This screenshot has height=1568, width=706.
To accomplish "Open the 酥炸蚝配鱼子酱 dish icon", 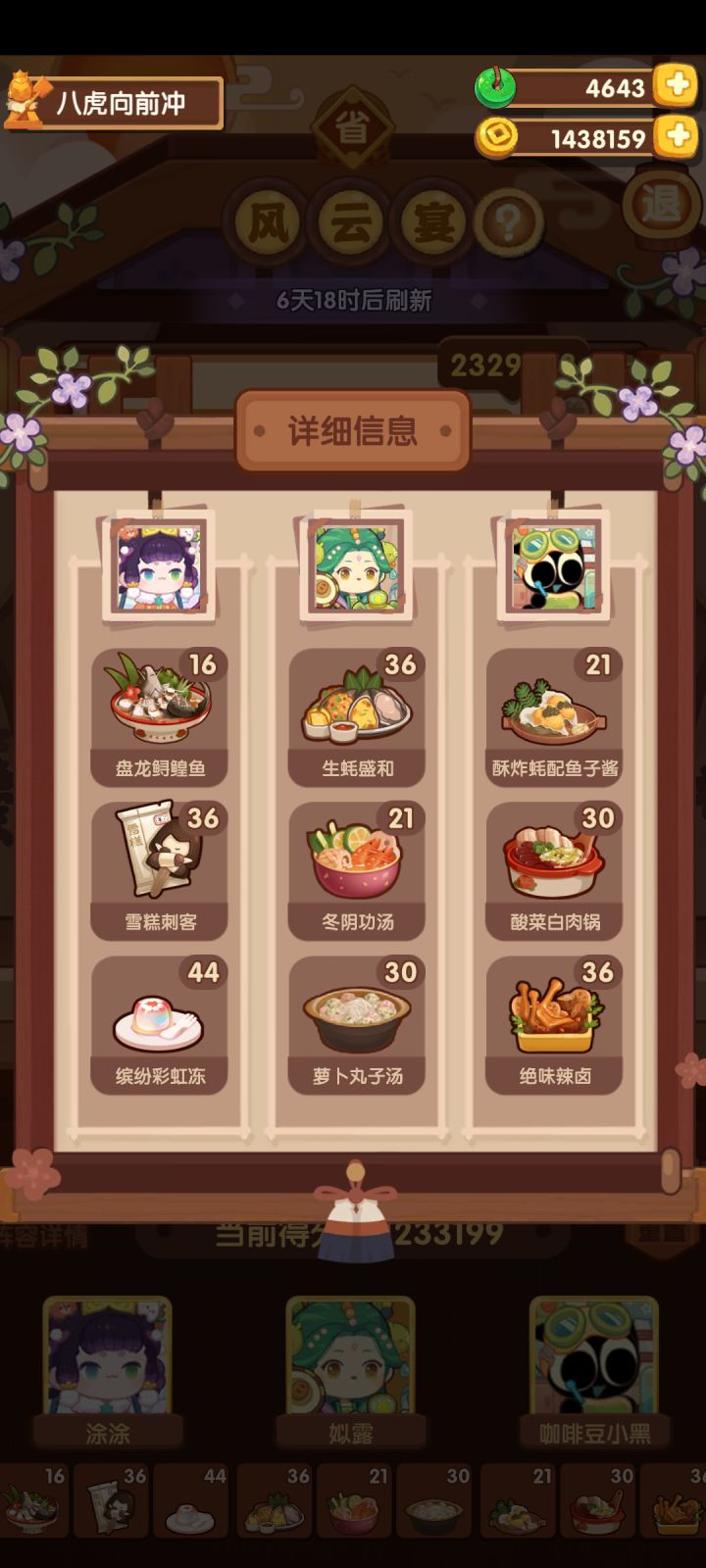I will pos(552,706).
